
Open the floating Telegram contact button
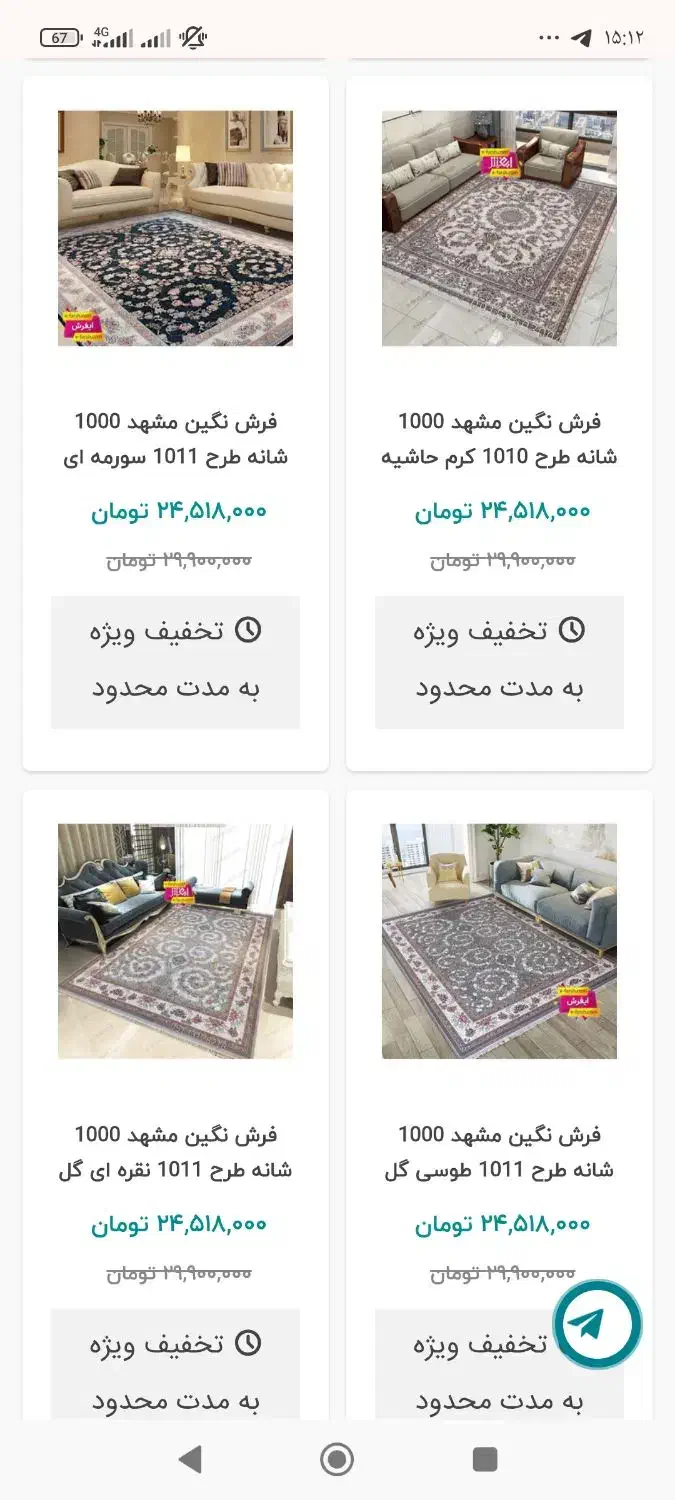[597, 1324]
